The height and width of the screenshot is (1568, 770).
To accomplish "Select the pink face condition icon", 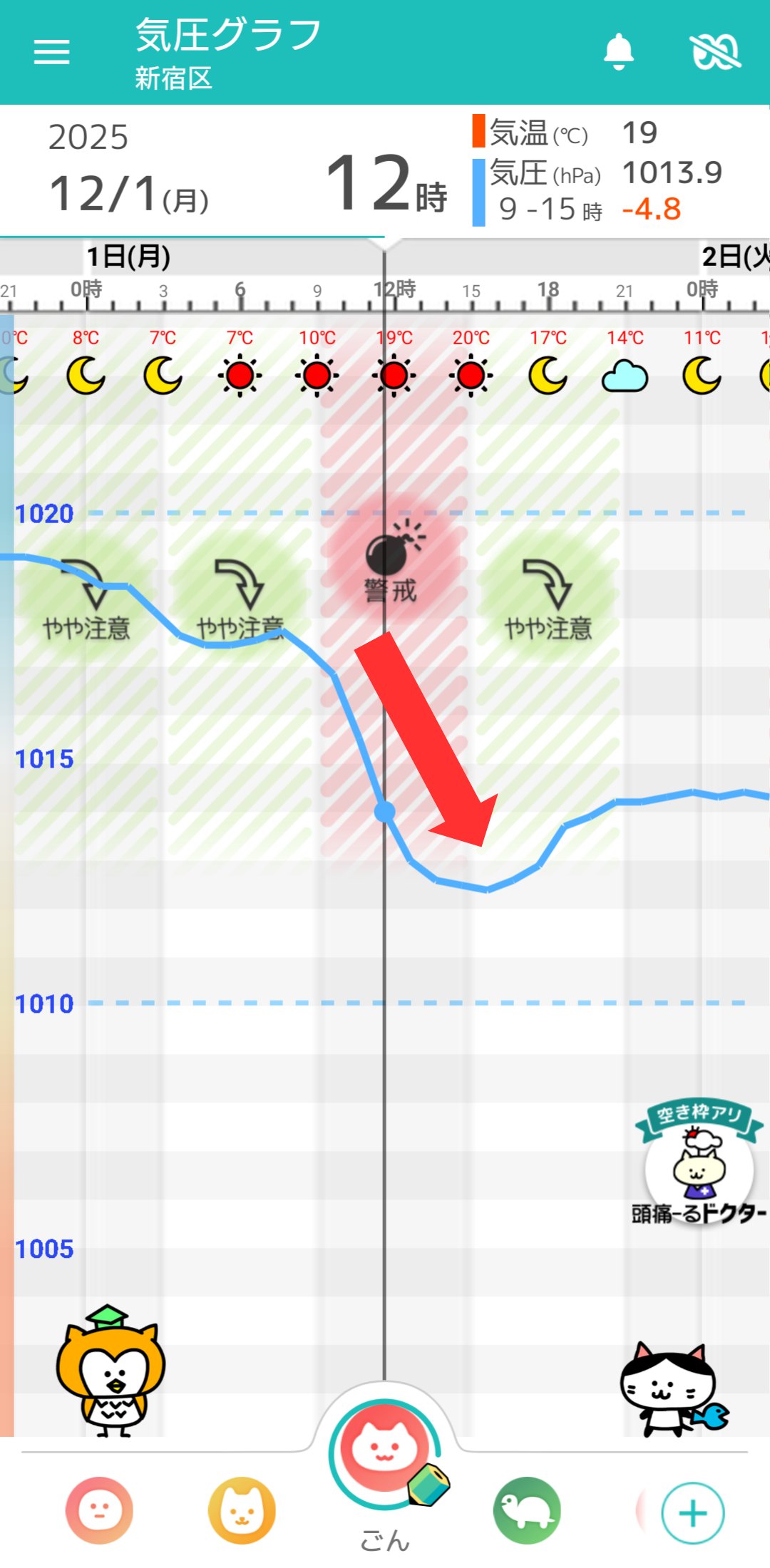I will [99, 1510].
